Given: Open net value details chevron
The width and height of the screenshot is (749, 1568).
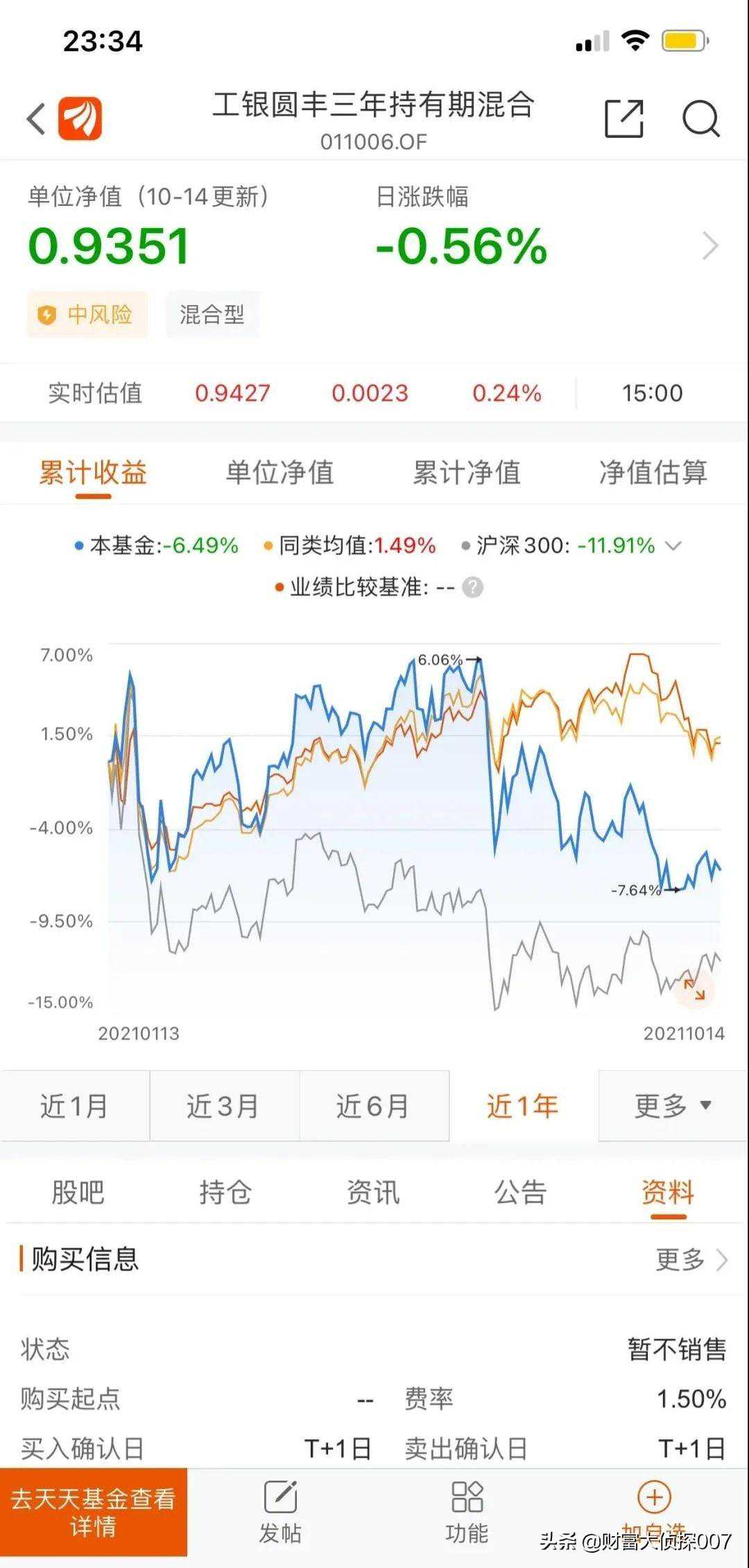Looking at the screenshot, I should [x=710, y=246].
